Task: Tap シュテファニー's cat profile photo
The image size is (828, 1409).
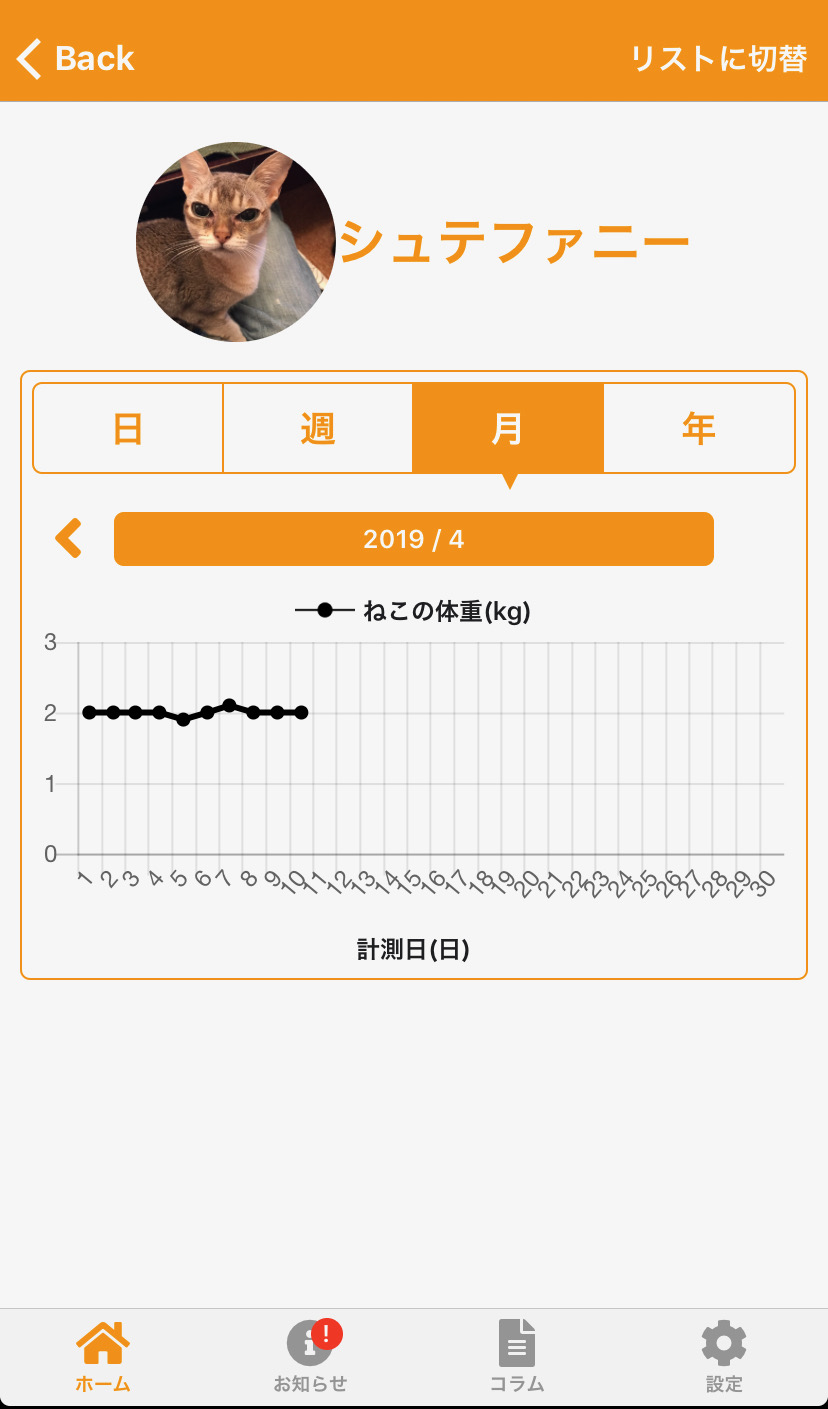Action: (236, 242)
